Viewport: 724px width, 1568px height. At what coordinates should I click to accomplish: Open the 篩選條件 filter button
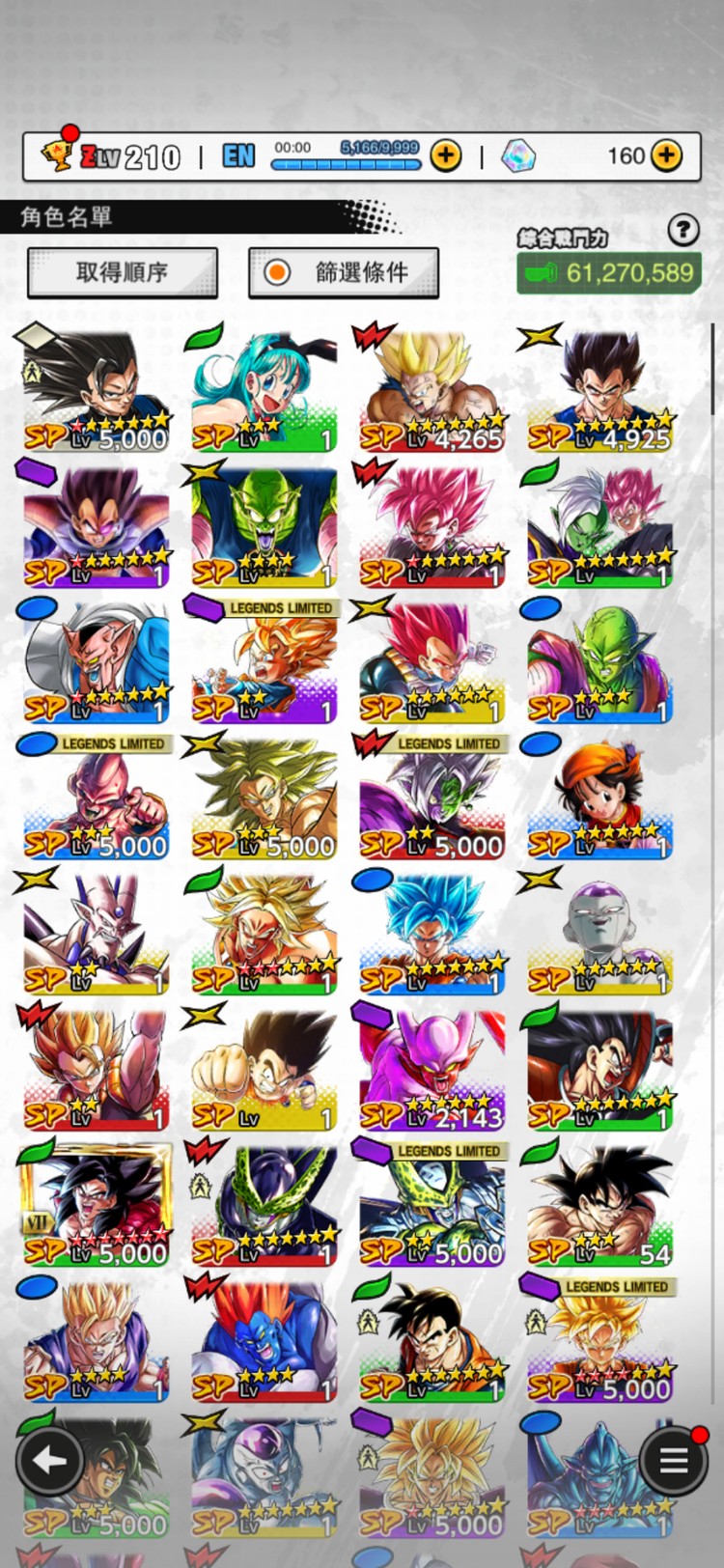point(344,272)
